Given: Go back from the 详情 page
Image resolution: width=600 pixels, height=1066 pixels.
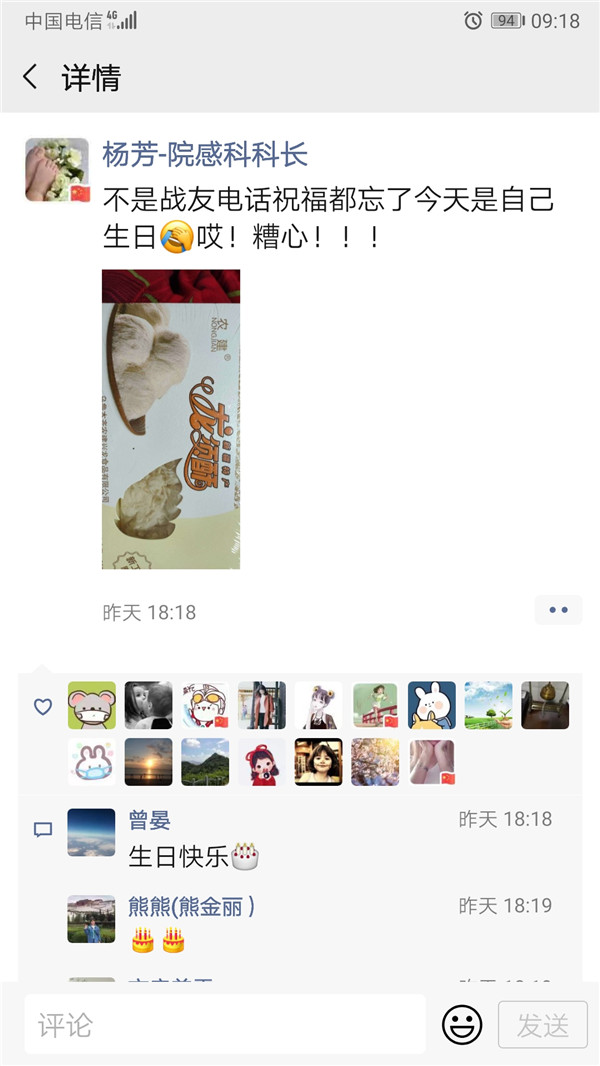Looking at the screenshot, I should (30, 77).
